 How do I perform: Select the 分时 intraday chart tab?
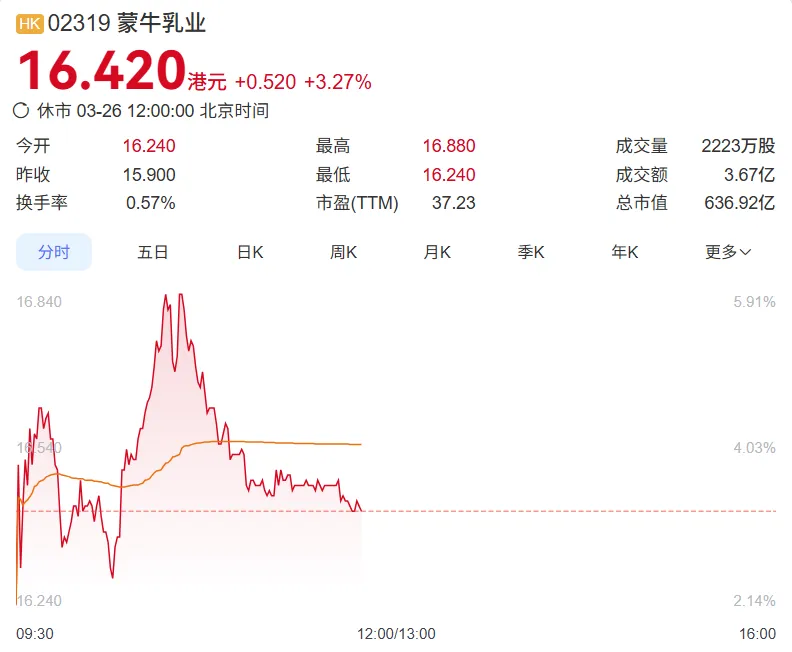54,252
